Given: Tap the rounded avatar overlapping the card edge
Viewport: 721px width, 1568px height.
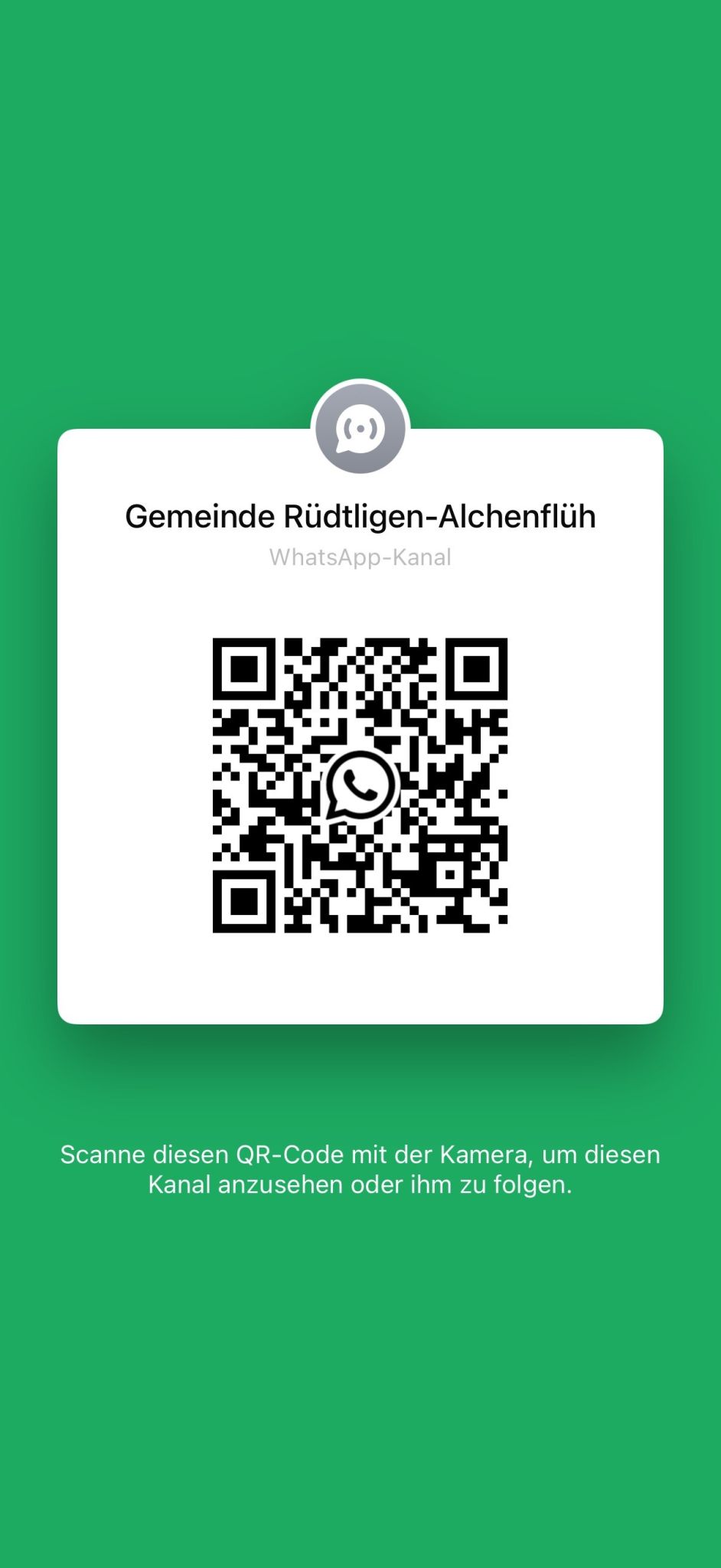Looking at the screenshot, I should tap(360, 429).
